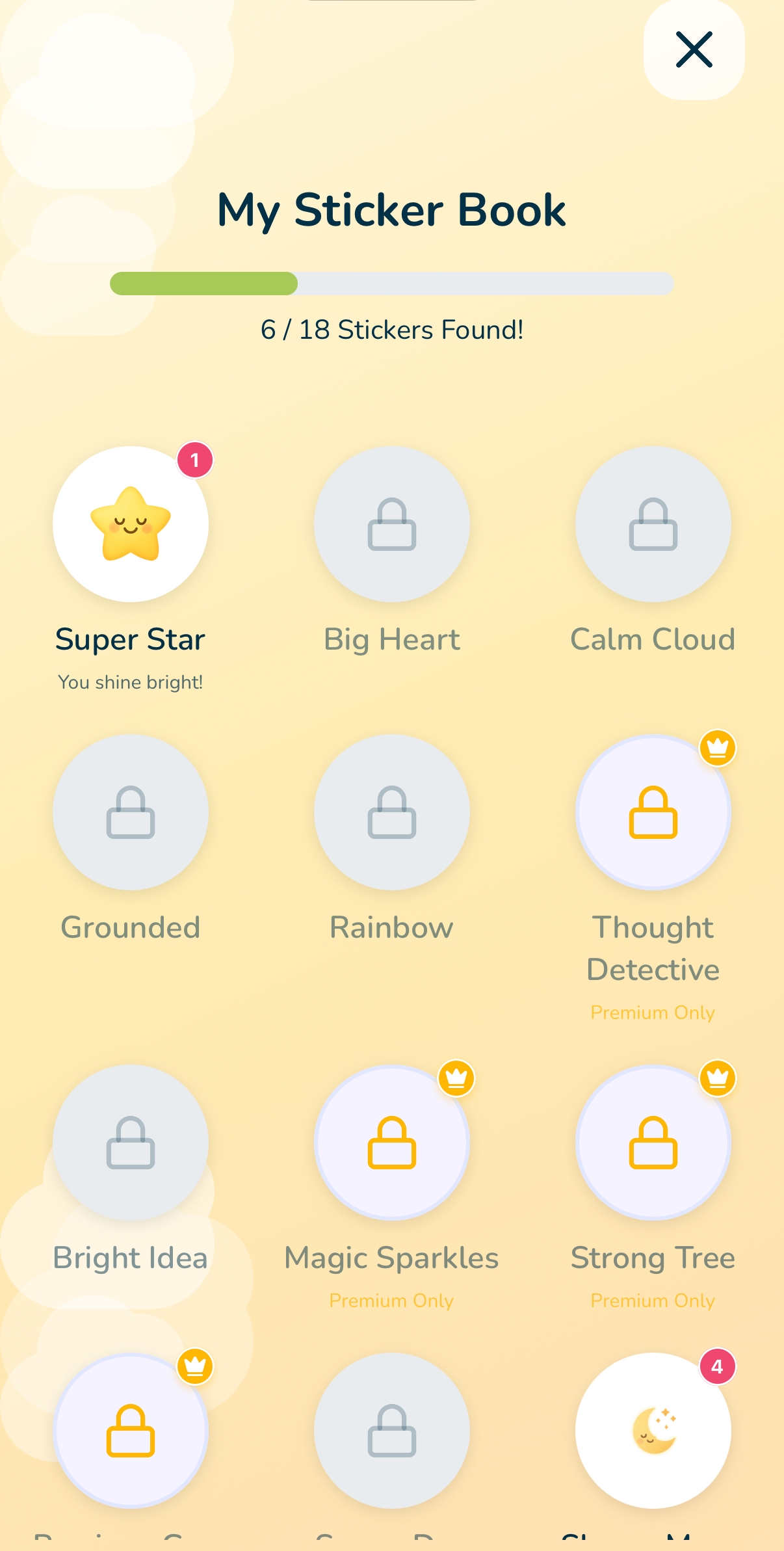Click the pink notification badge on Super Star

click(x=194, y=459)
